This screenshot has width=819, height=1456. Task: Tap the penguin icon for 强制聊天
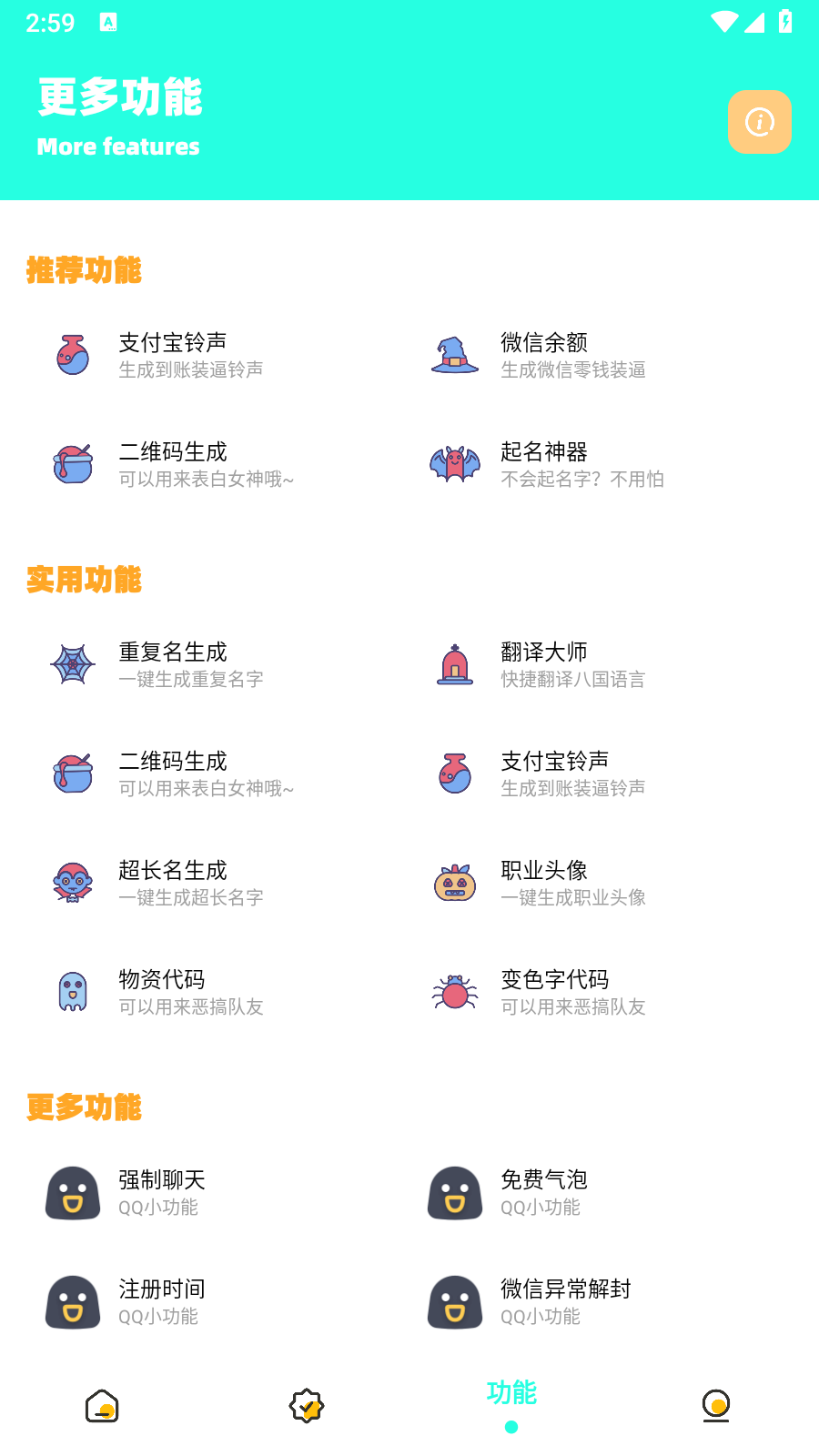point(73,1192)
